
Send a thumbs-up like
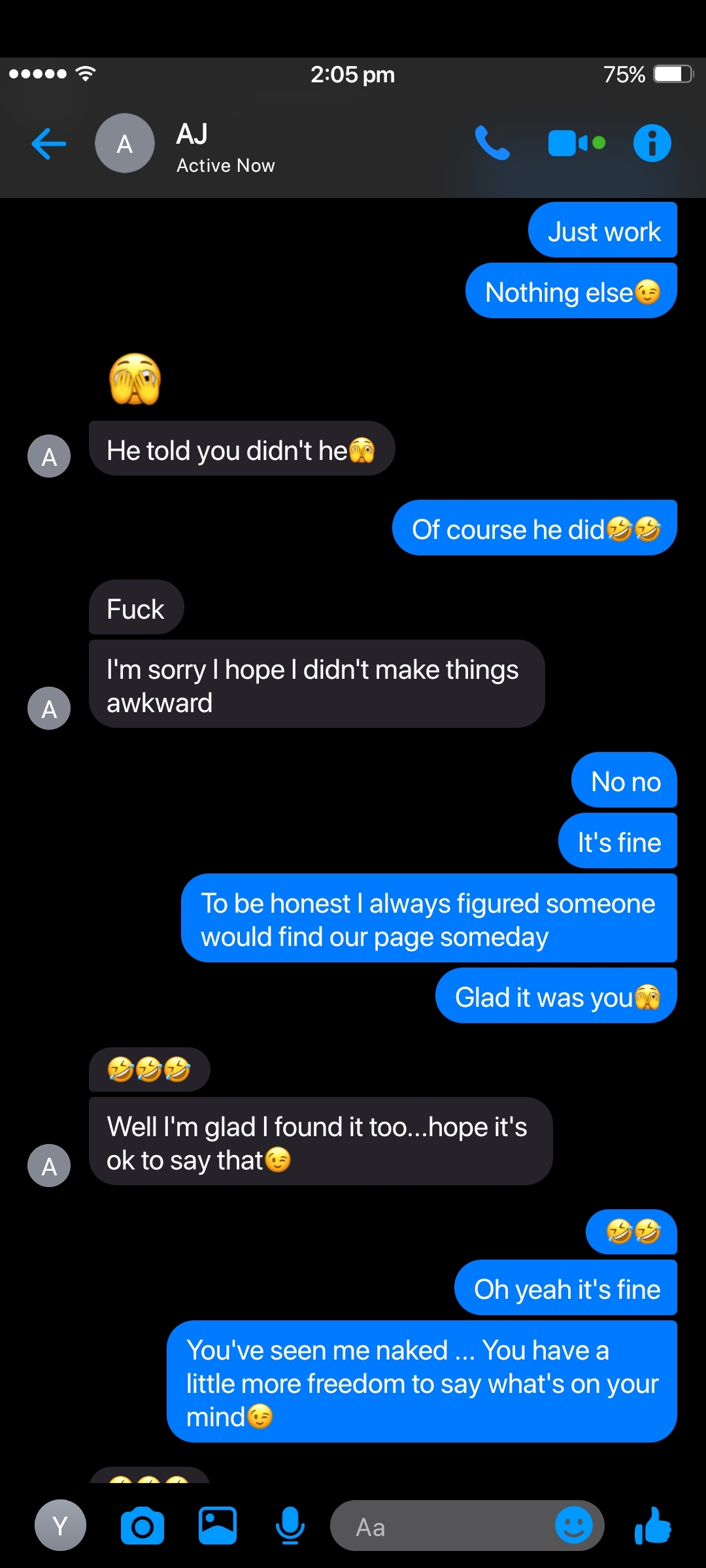point(653,1526)
